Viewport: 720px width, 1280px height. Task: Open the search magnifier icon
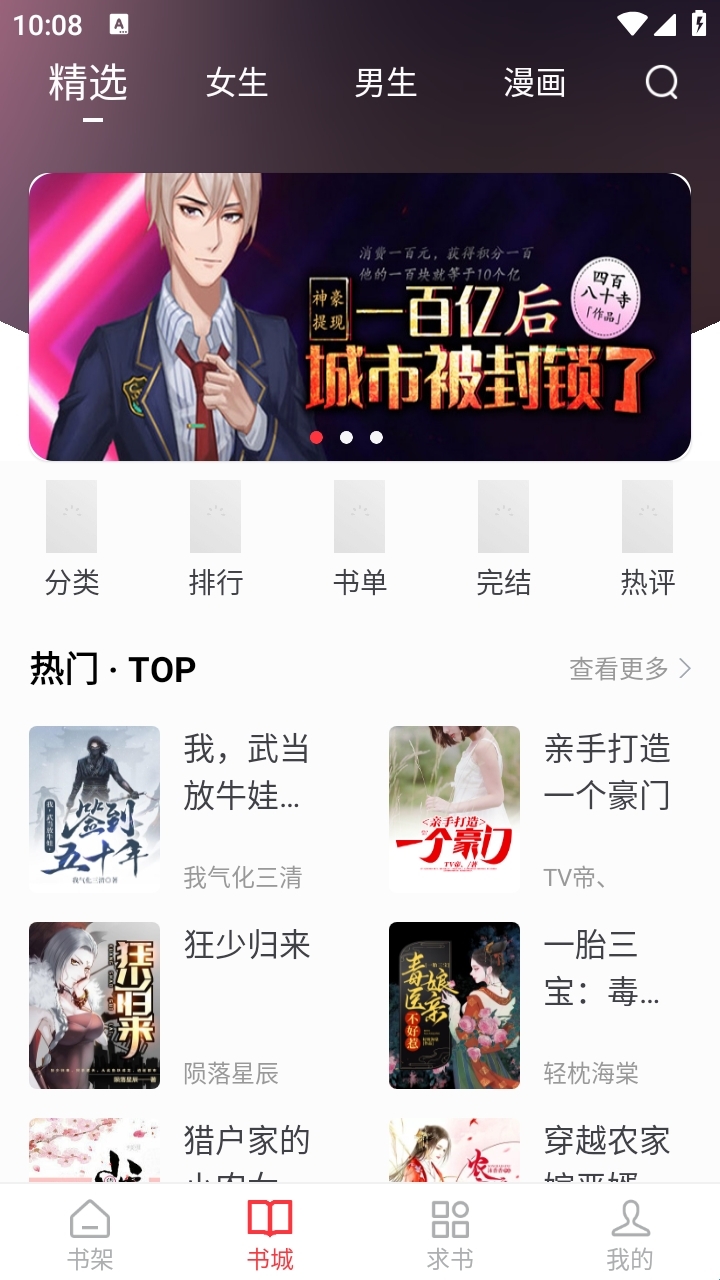click(x=661, y=83)
